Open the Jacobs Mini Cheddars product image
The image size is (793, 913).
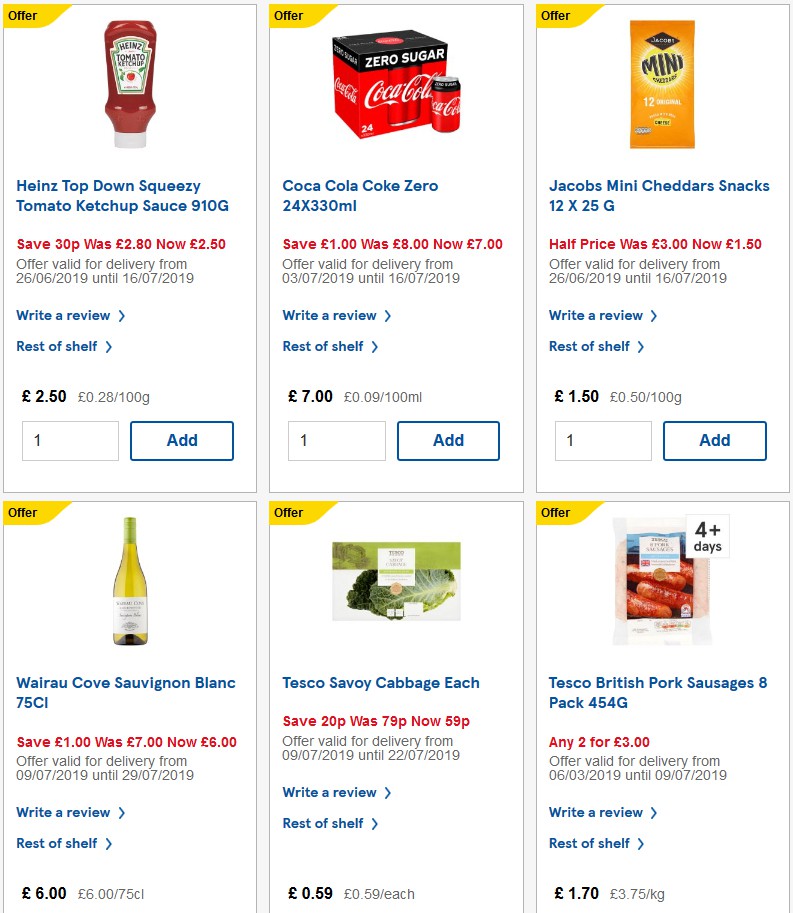(661, 84)
